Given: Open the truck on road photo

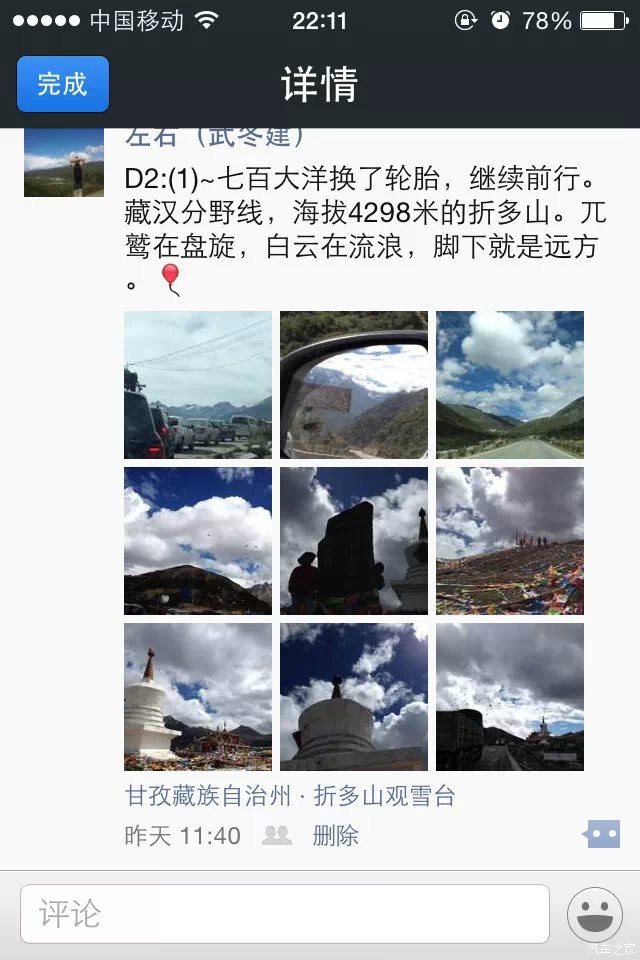Looking at the screenshot, I should (510, 697).
